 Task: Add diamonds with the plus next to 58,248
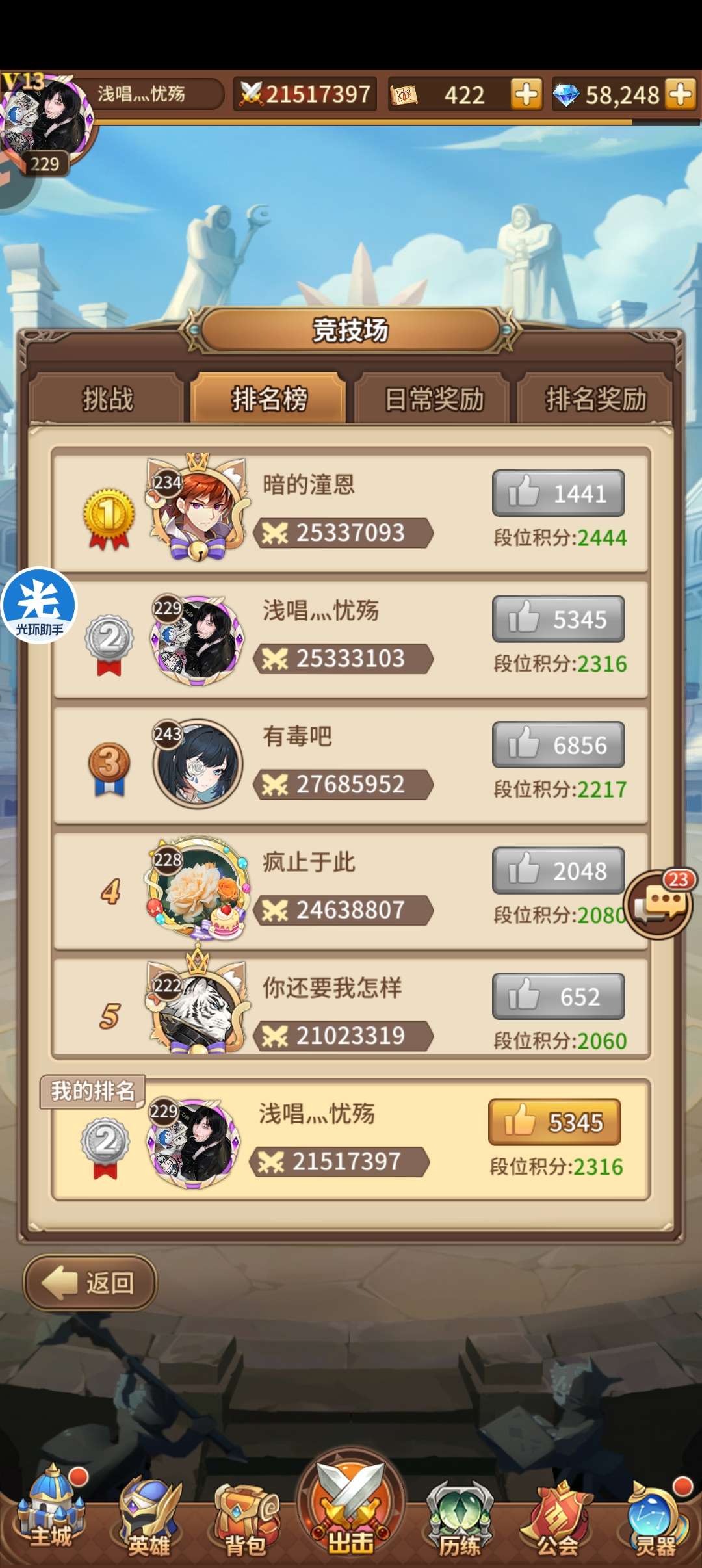[681, 95]
